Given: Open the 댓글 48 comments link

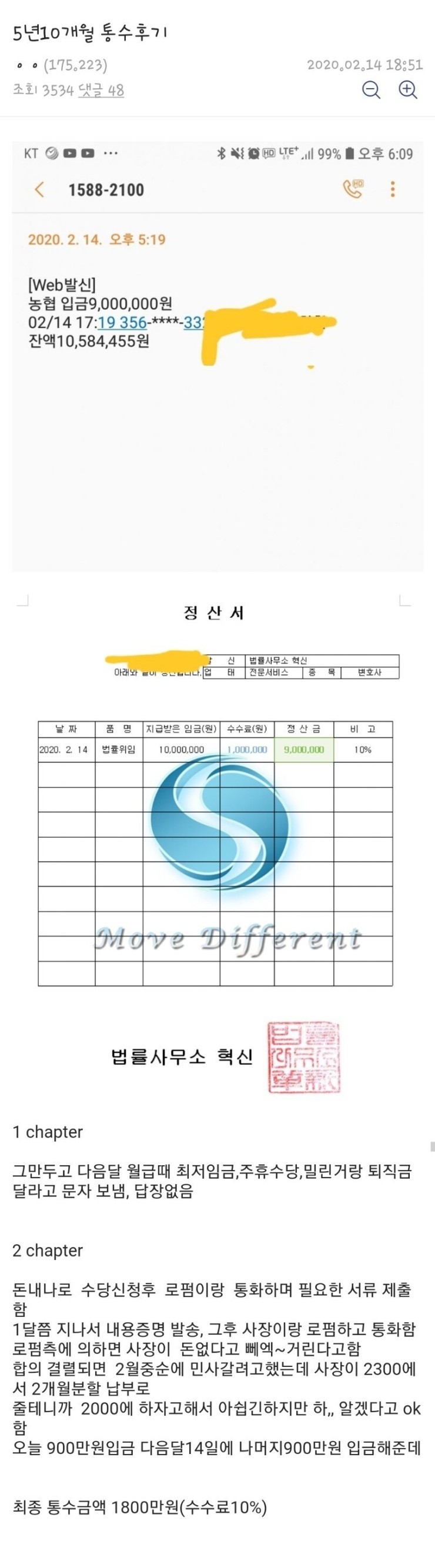Looking at the screenshot, I should point(101,91).
